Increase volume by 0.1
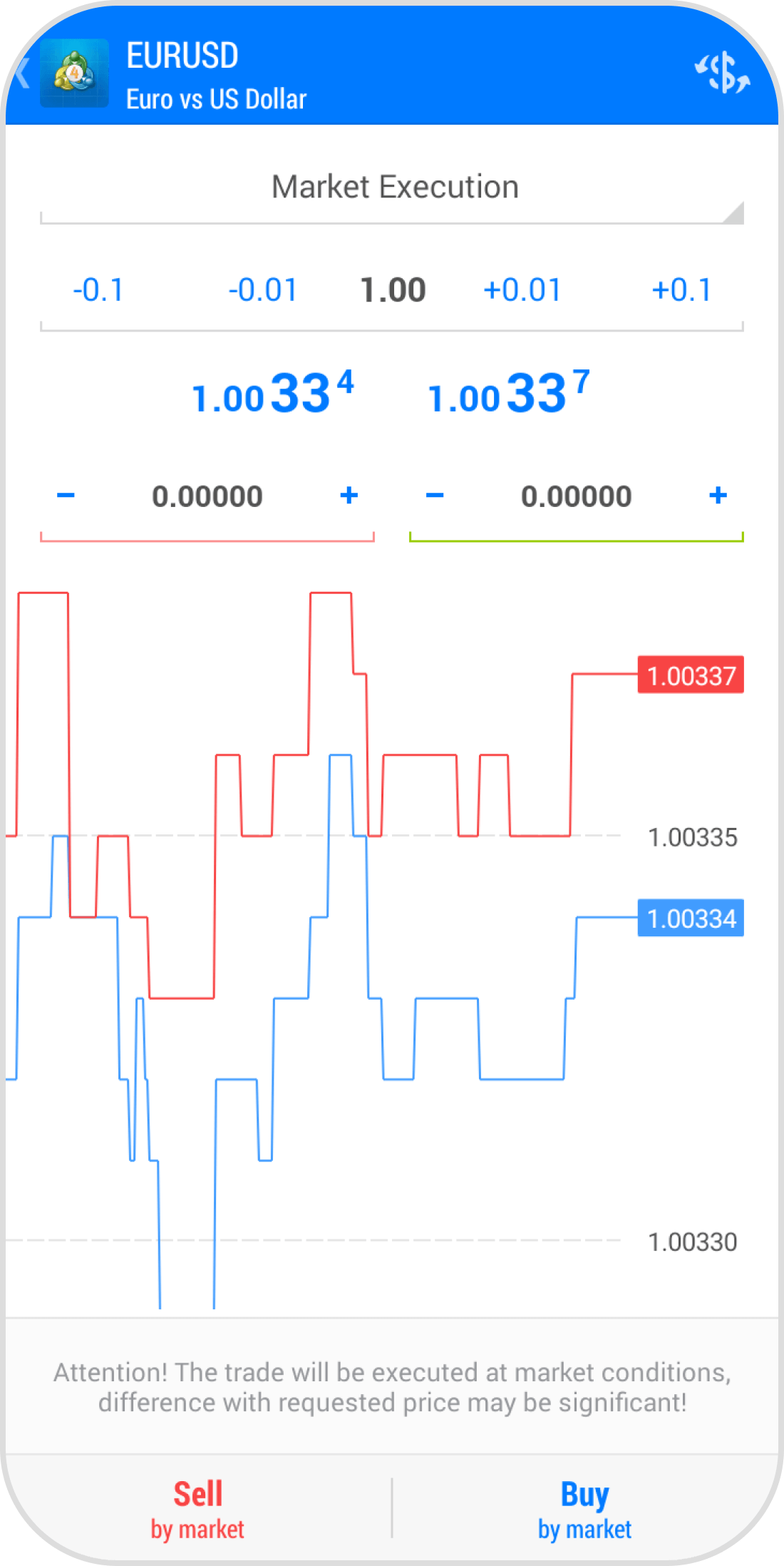This screenshot has width=784, height=1566. [681, 290]
